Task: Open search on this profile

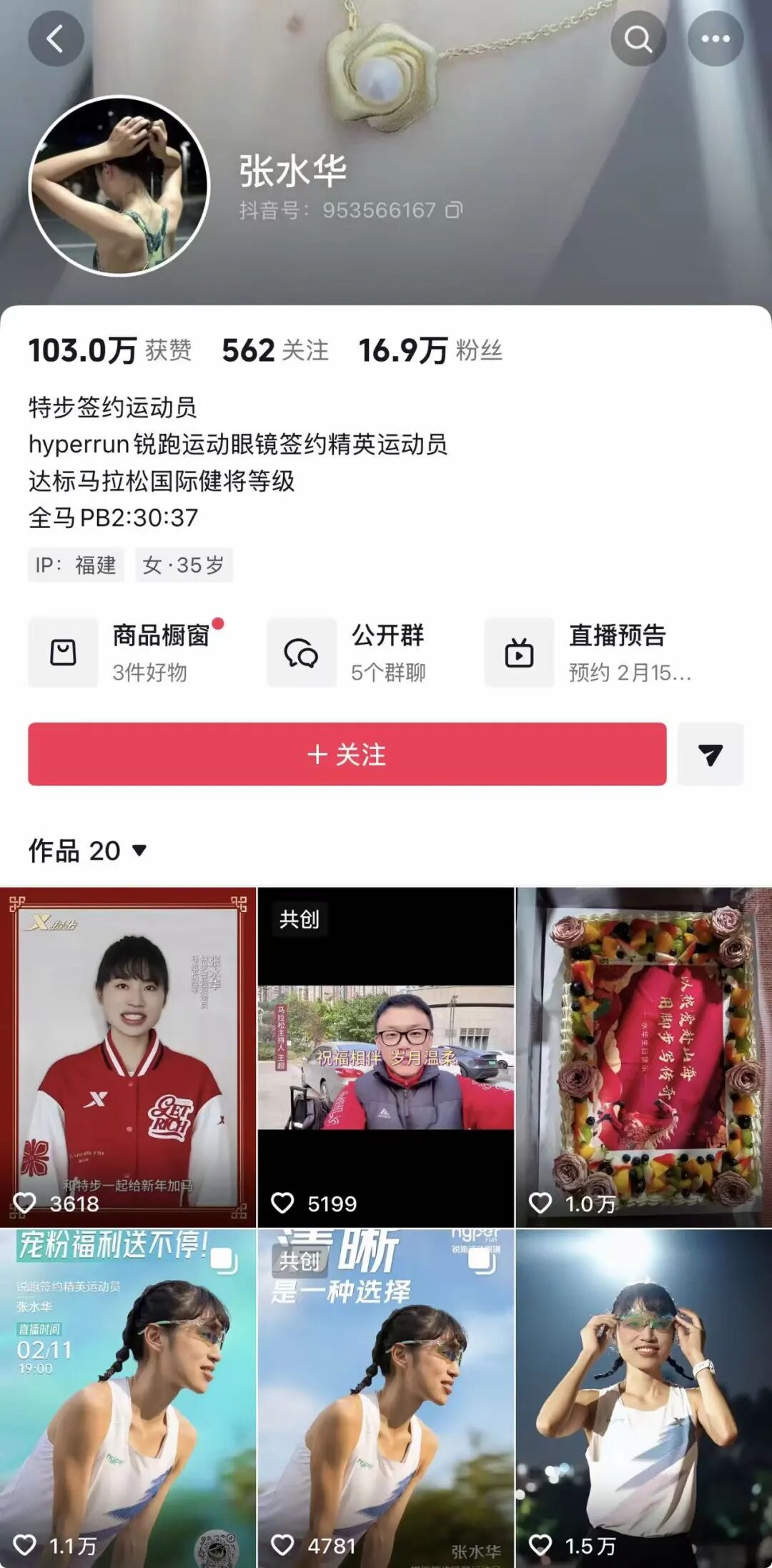Action: [x=638, y=39]
